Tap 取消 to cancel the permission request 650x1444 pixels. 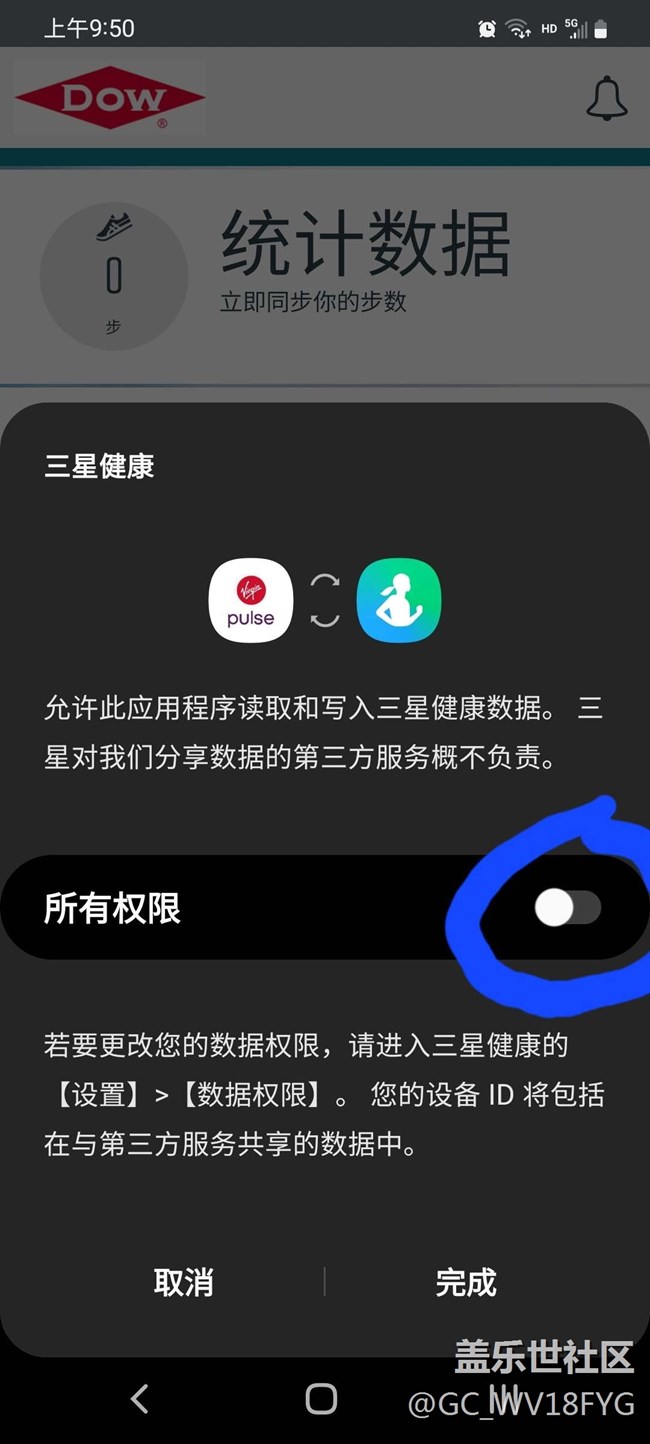tap(183, 1282)
